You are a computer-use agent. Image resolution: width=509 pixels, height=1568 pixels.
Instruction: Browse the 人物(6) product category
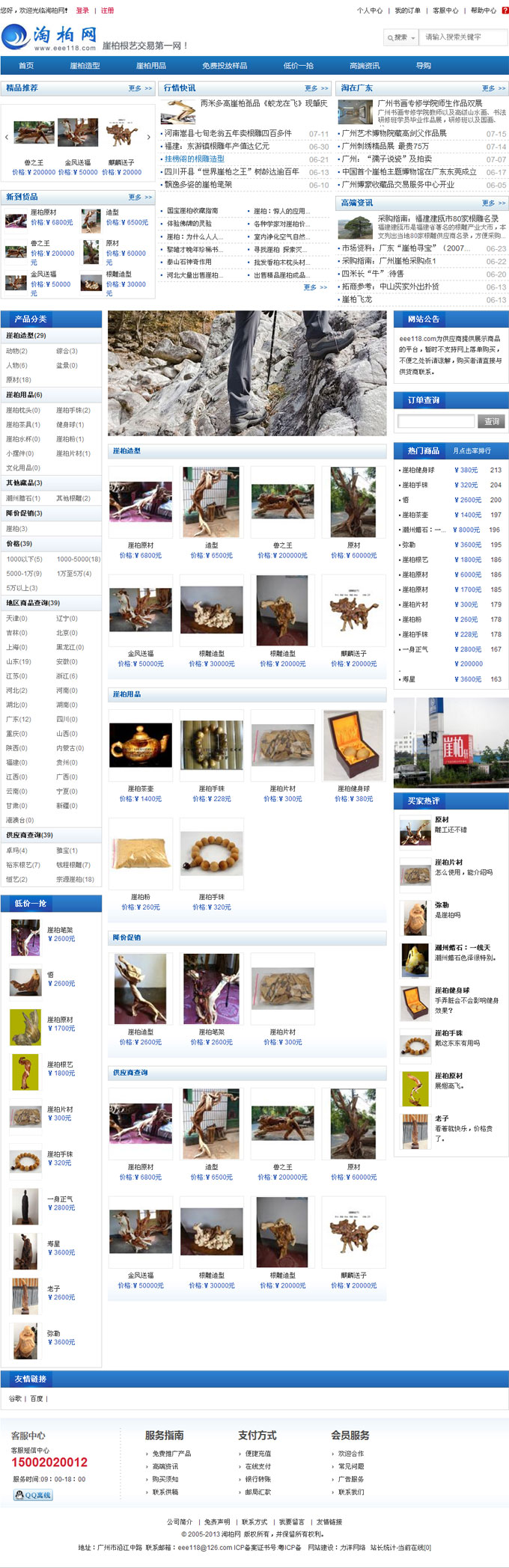tap(16, 366)
